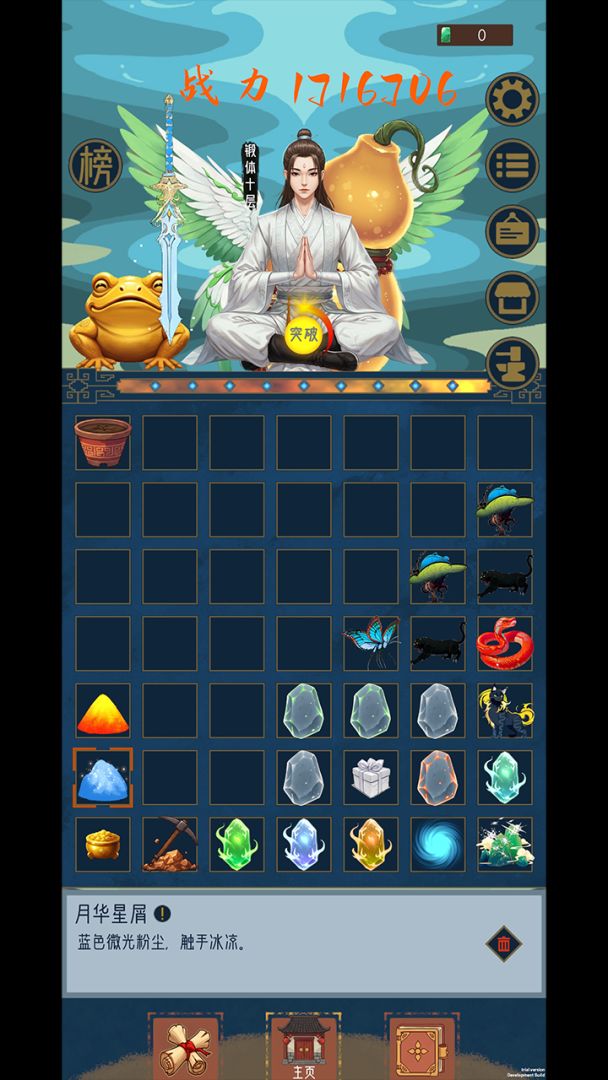Select the blue butterfly item

370,644
